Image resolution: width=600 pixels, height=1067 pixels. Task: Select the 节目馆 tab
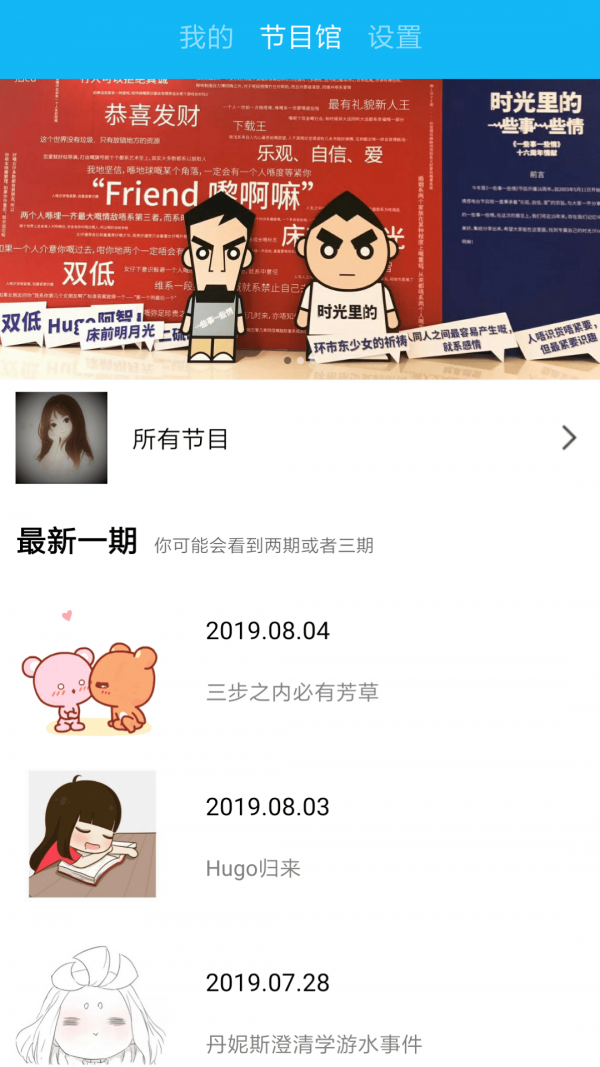[x=300, y=38]
